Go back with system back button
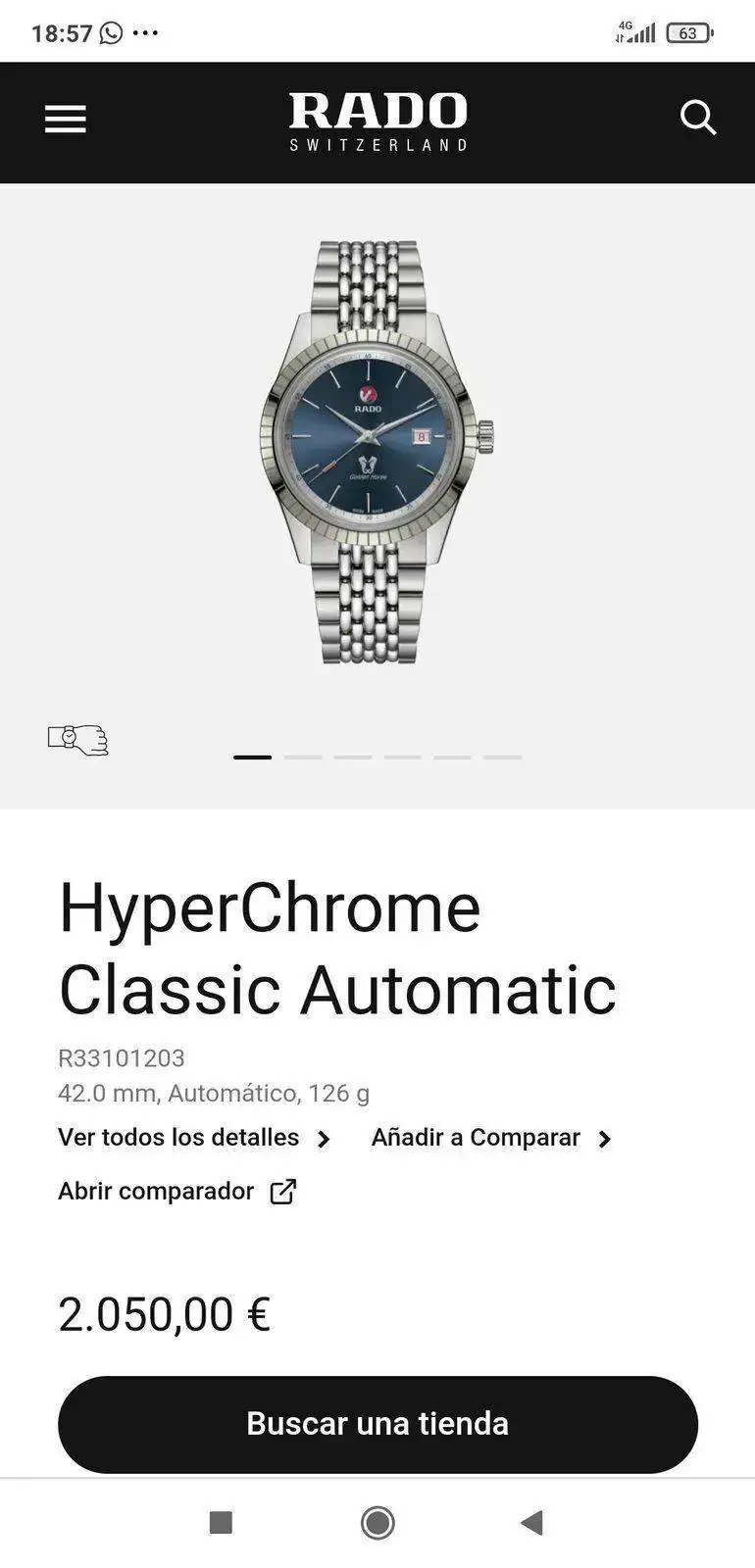This screenshot has width=755, height=1568. (x=531, y=1522)
